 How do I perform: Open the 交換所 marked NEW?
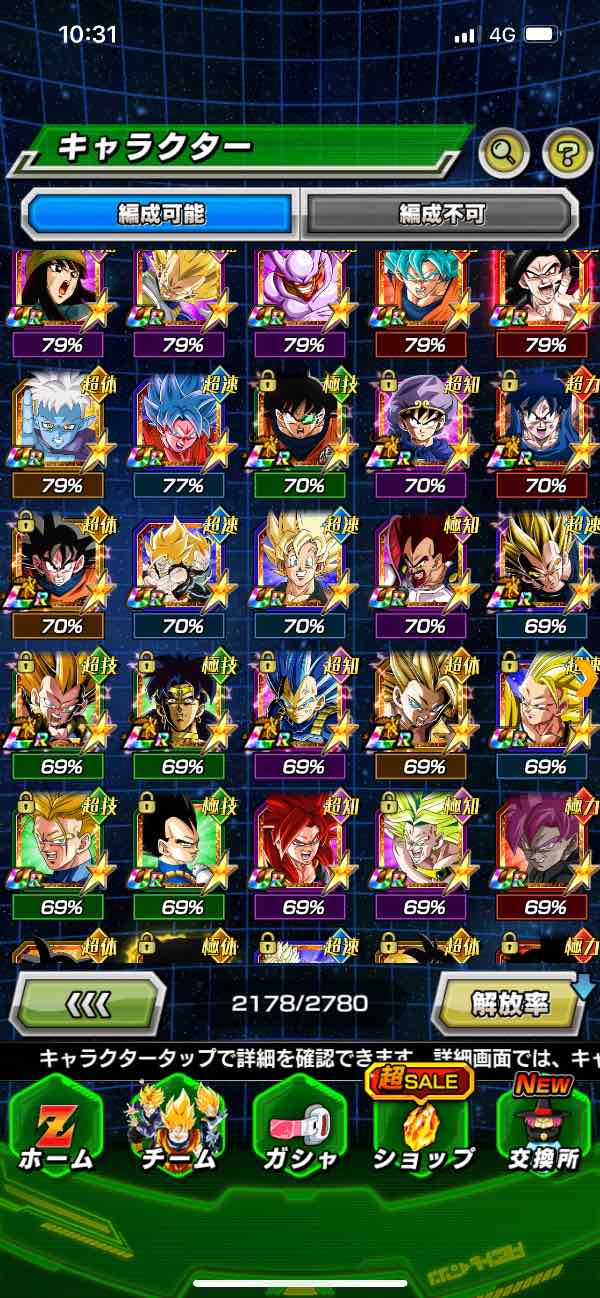pyautogui.click(x=543, y=1128)
